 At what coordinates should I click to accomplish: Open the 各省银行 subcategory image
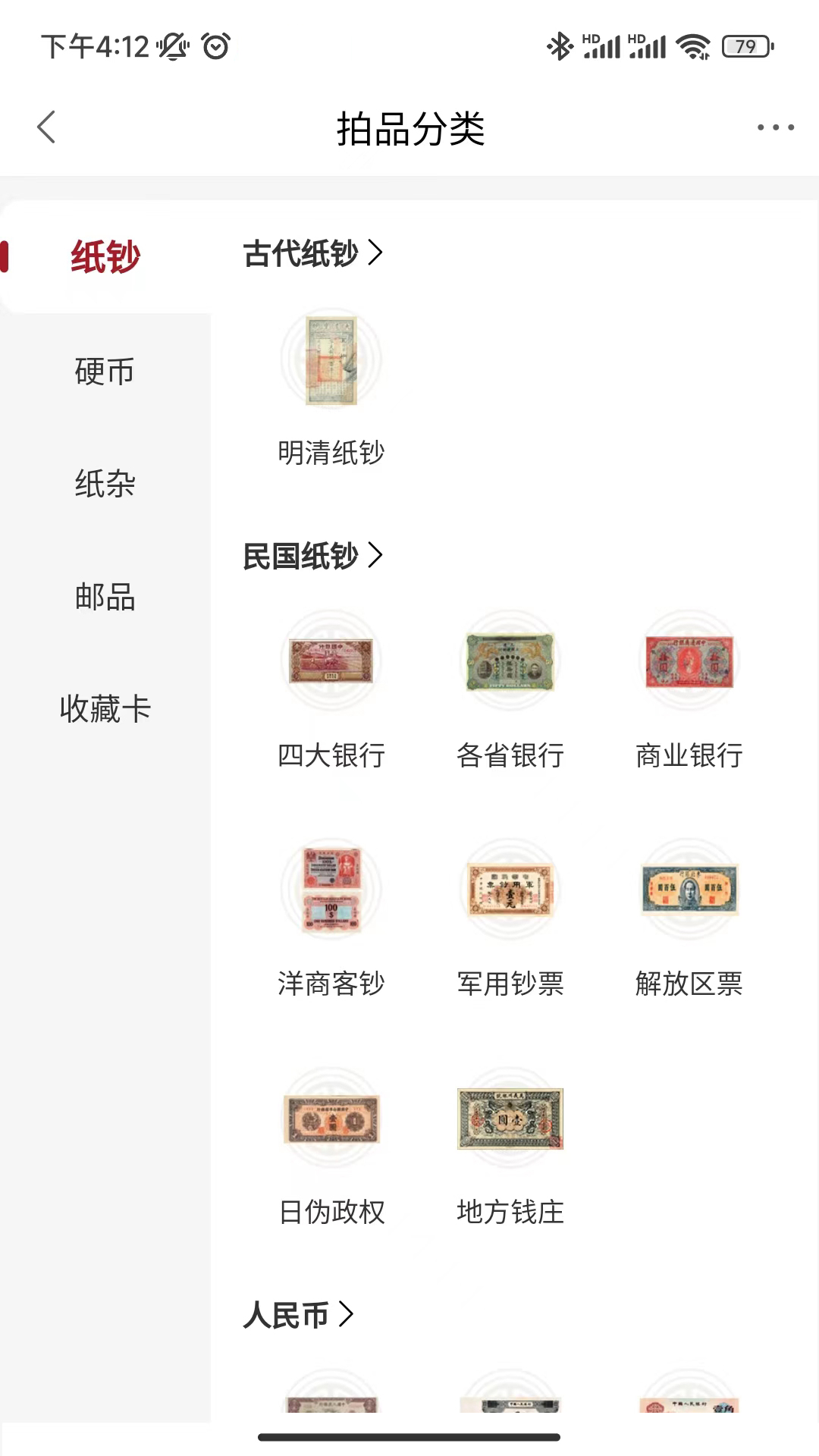[x=510, y=661]
